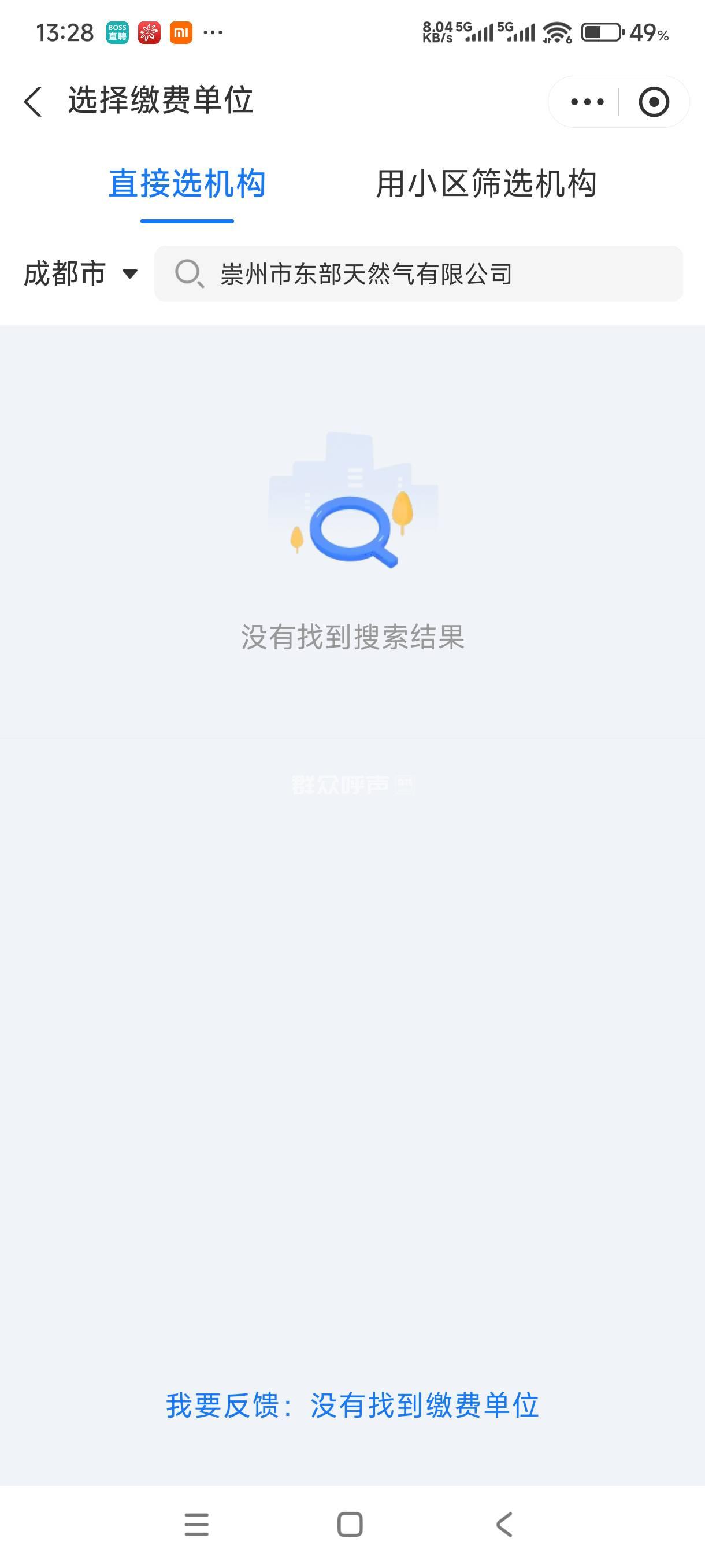Expand the 成都市 city dropdown
705x1568 pixels.
click(80, 274)
